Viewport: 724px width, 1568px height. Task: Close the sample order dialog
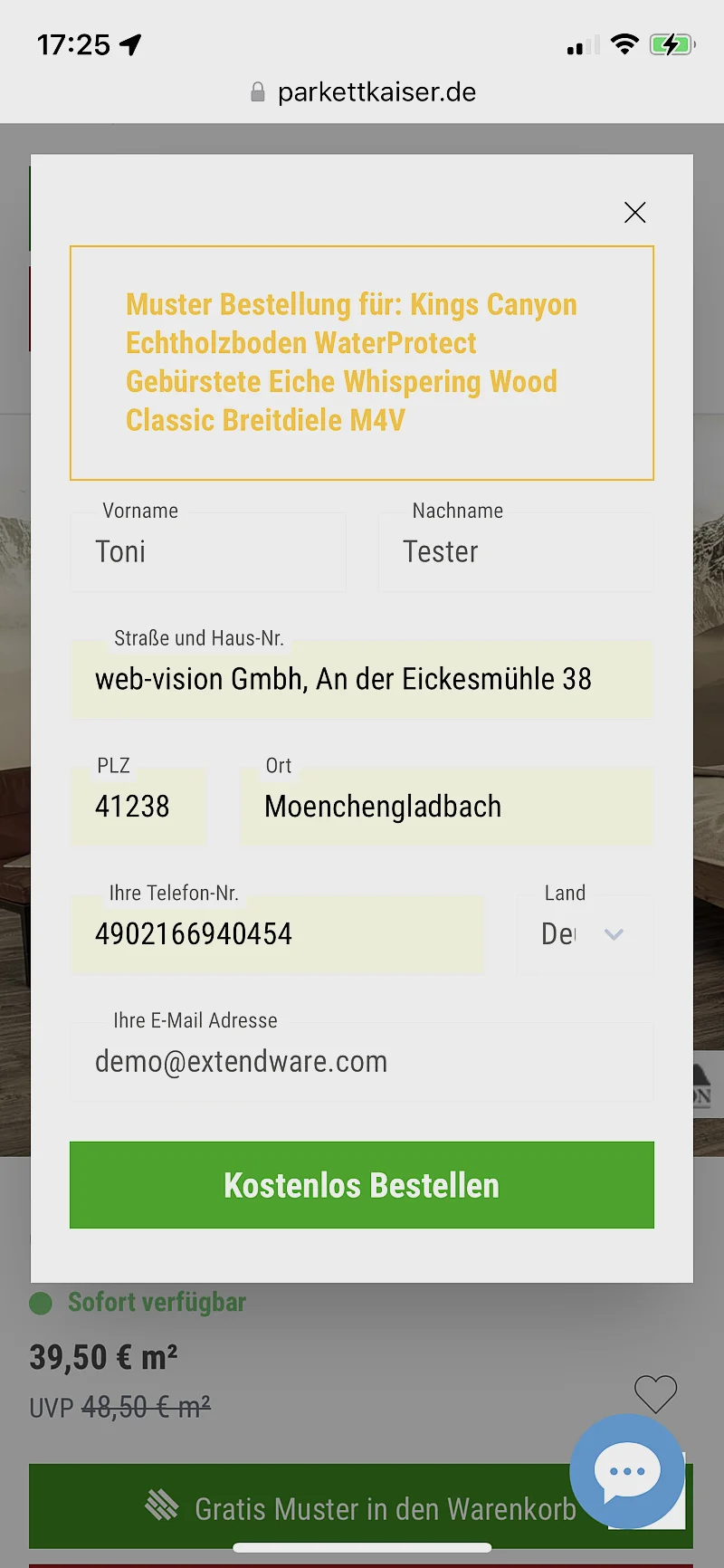pyautogui.click(x=635, y=213)
